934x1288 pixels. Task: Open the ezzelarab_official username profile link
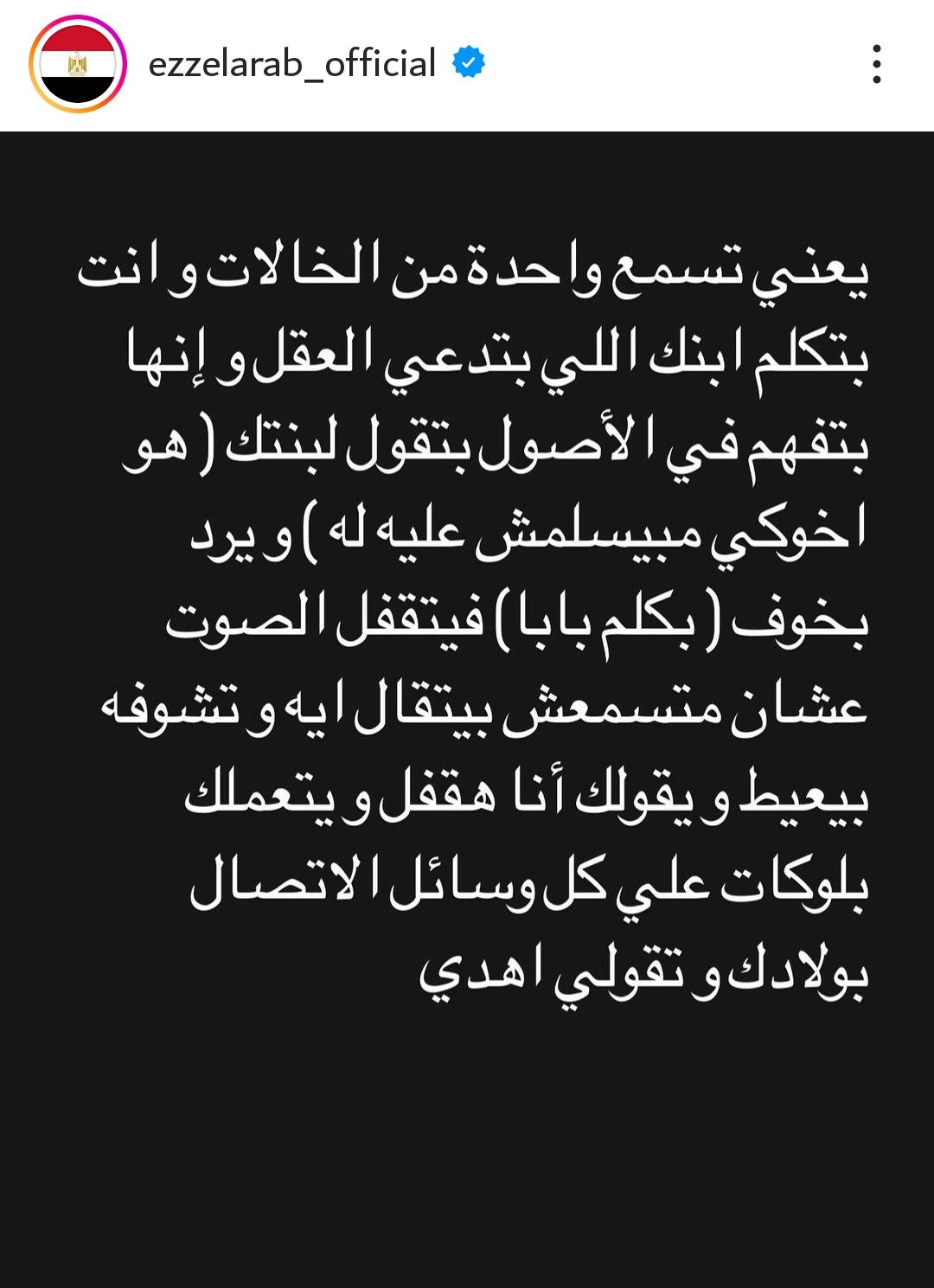tap(292, 65)
